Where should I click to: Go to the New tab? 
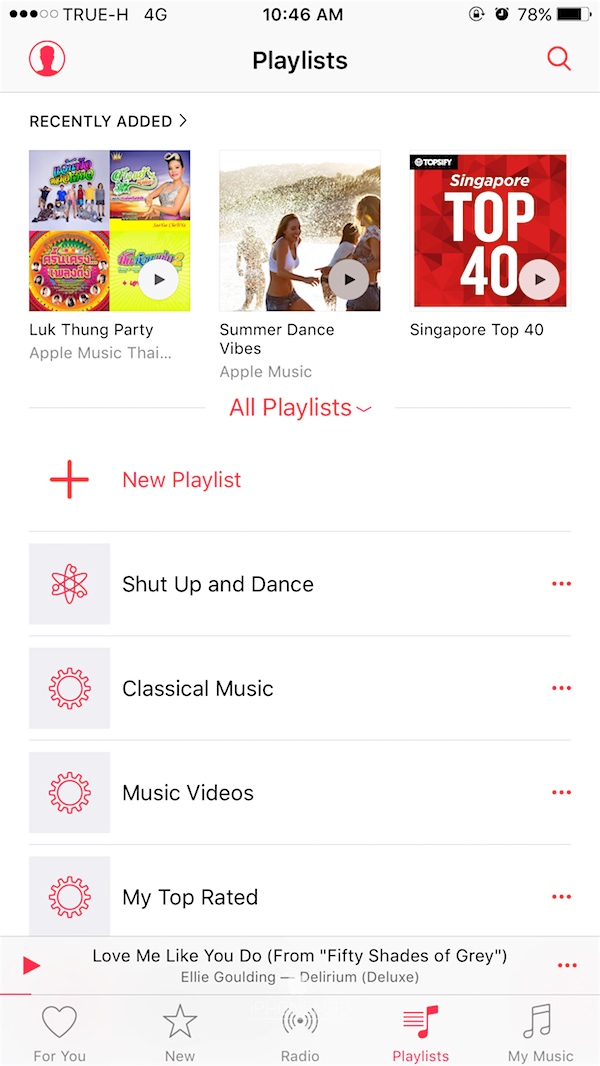180,1032
